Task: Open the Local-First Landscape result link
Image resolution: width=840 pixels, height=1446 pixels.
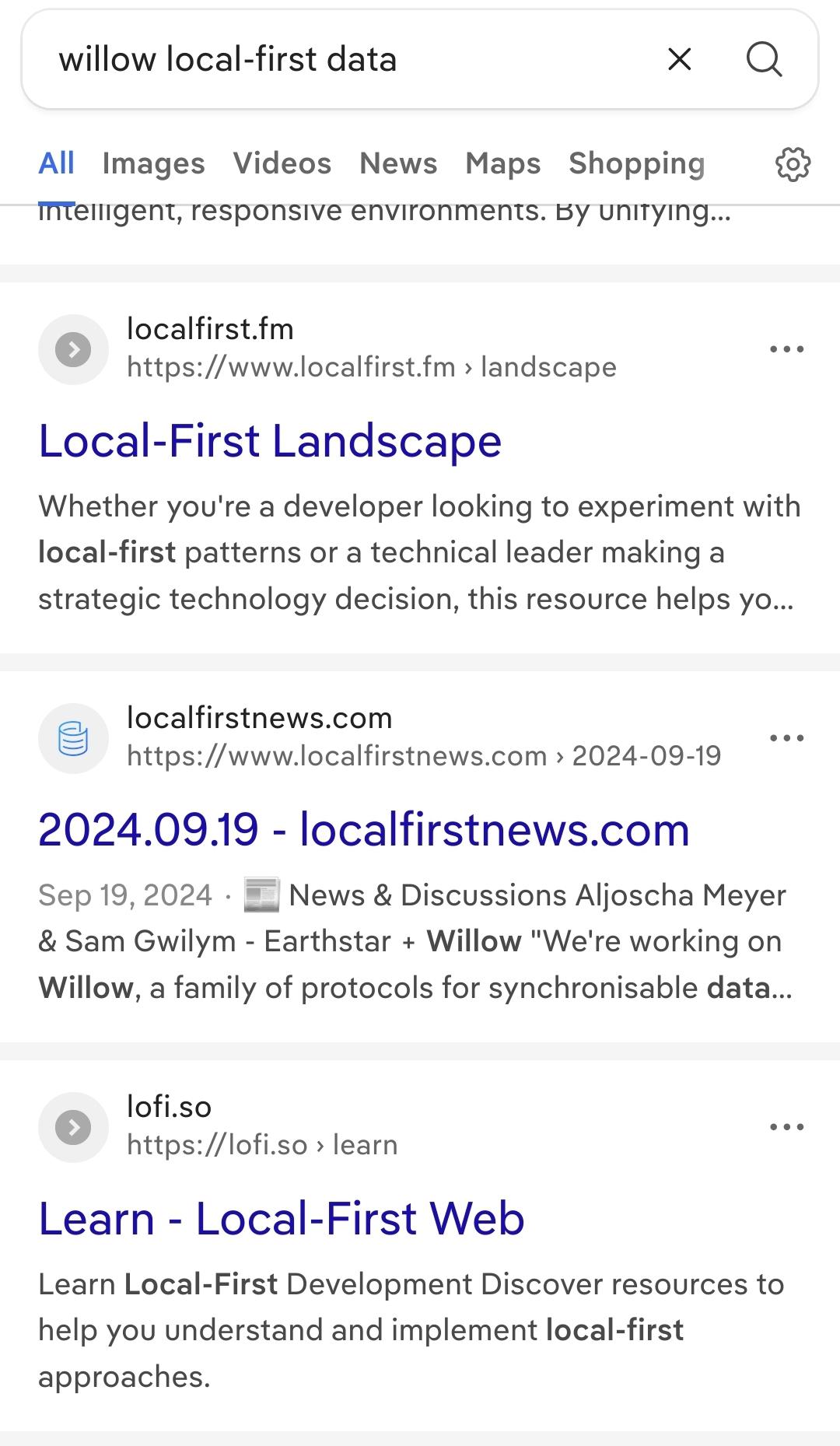Action: [x=271, y=441]
